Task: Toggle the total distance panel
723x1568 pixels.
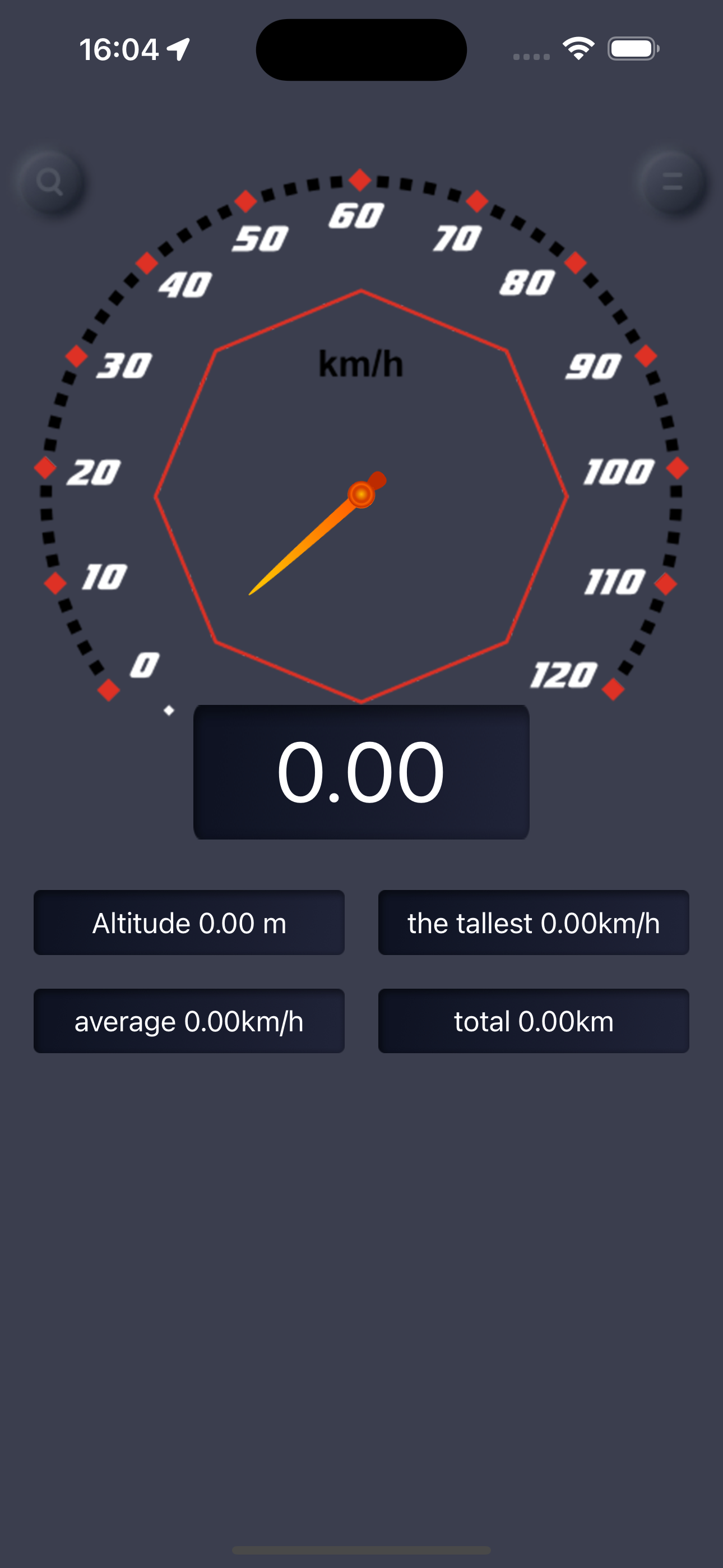Action: [x=533, y=1021]
